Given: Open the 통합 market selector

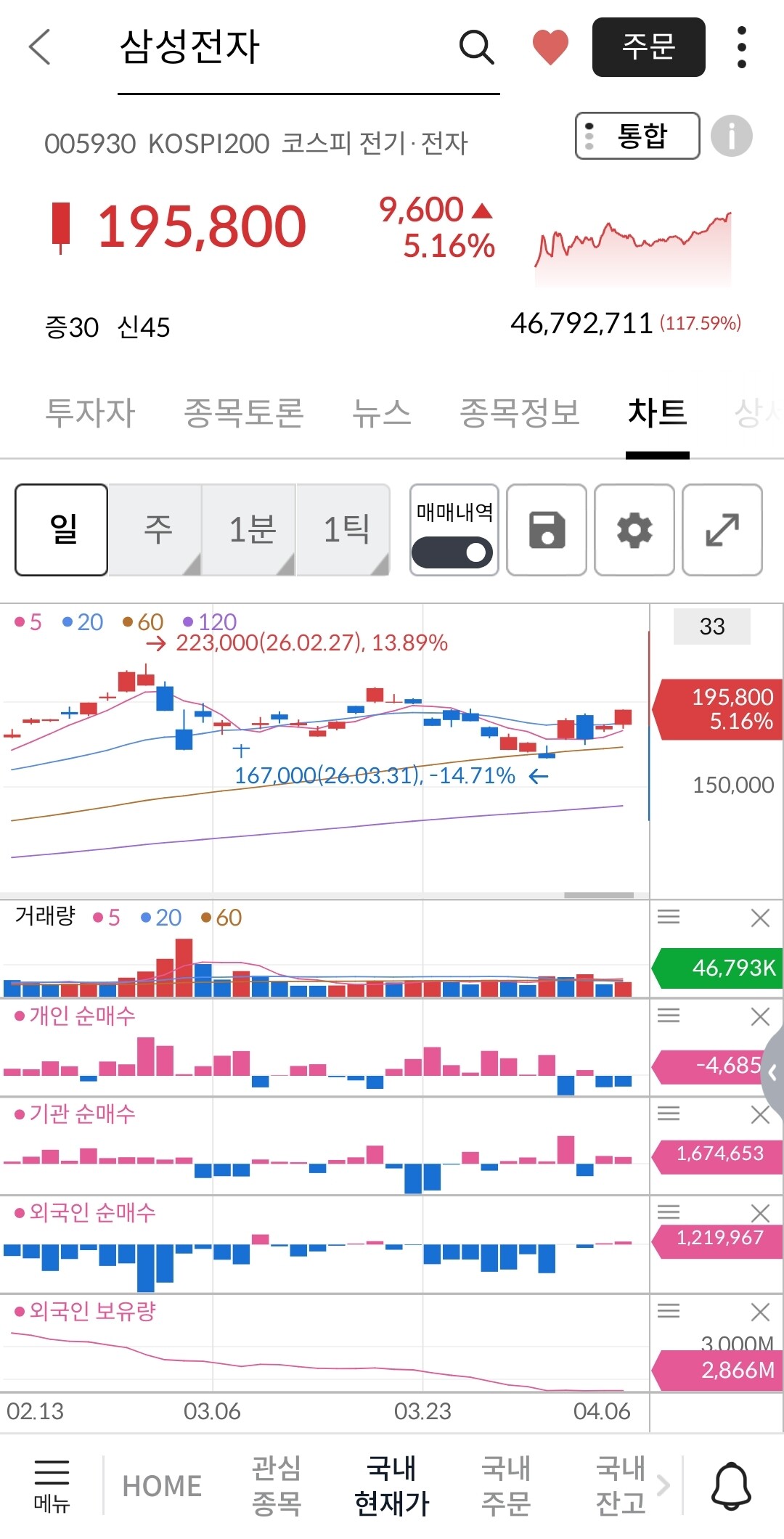Looking at the screenshot, I should click(x=637, y=136).
